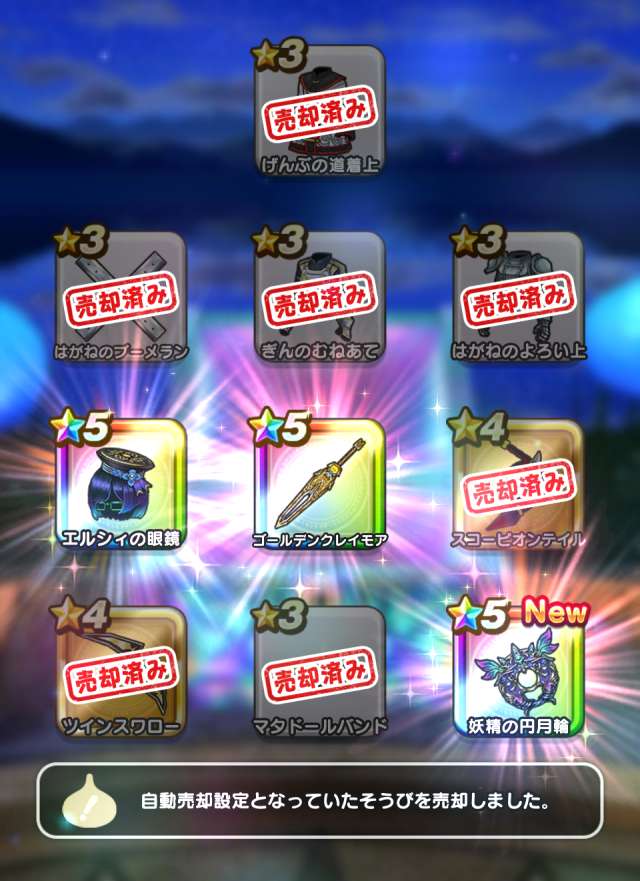Select the sold はがねのよろい上 card
This screenshot has height=881, width=640.
point(519,298)
